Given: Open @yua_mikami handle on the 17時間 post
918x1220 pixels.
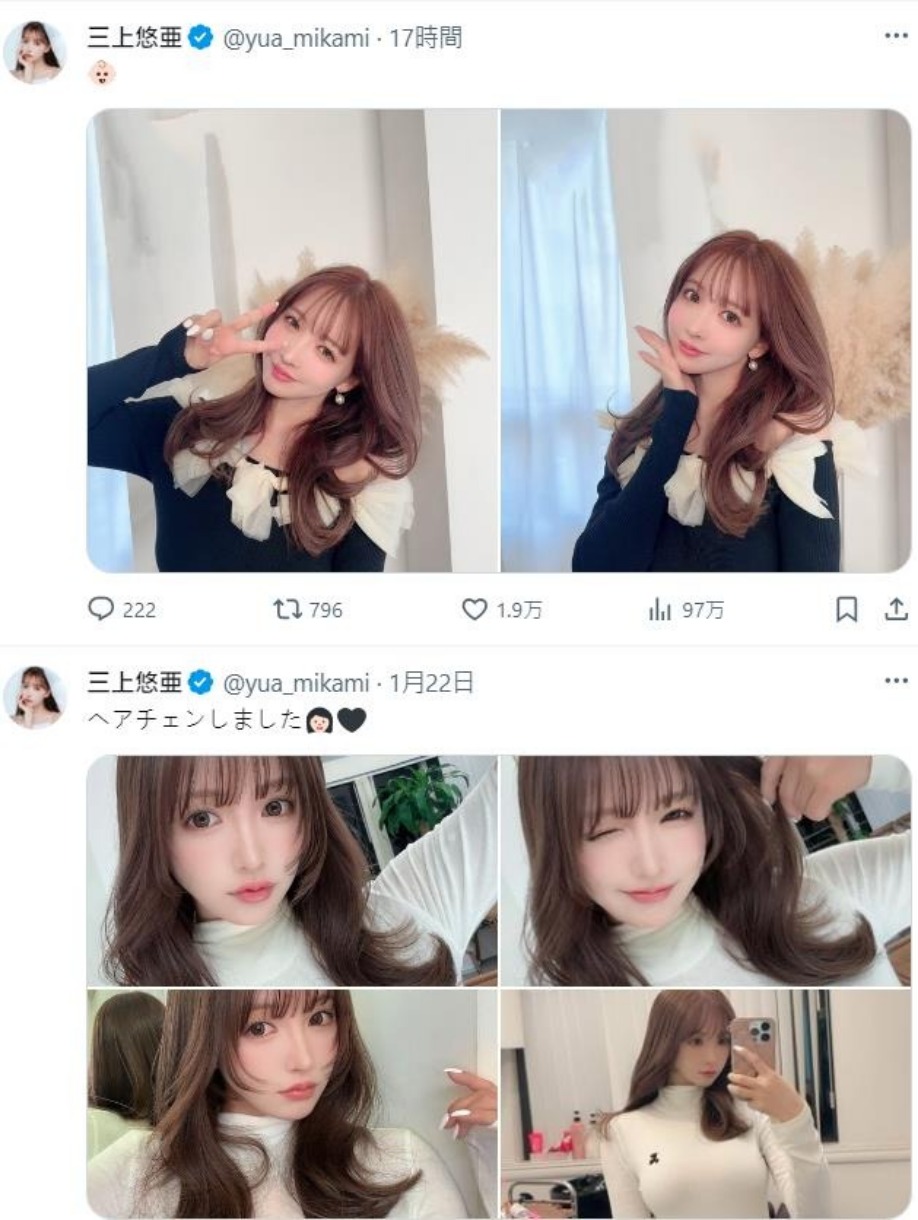Looking at the screenshot, I should click(290, 39).
